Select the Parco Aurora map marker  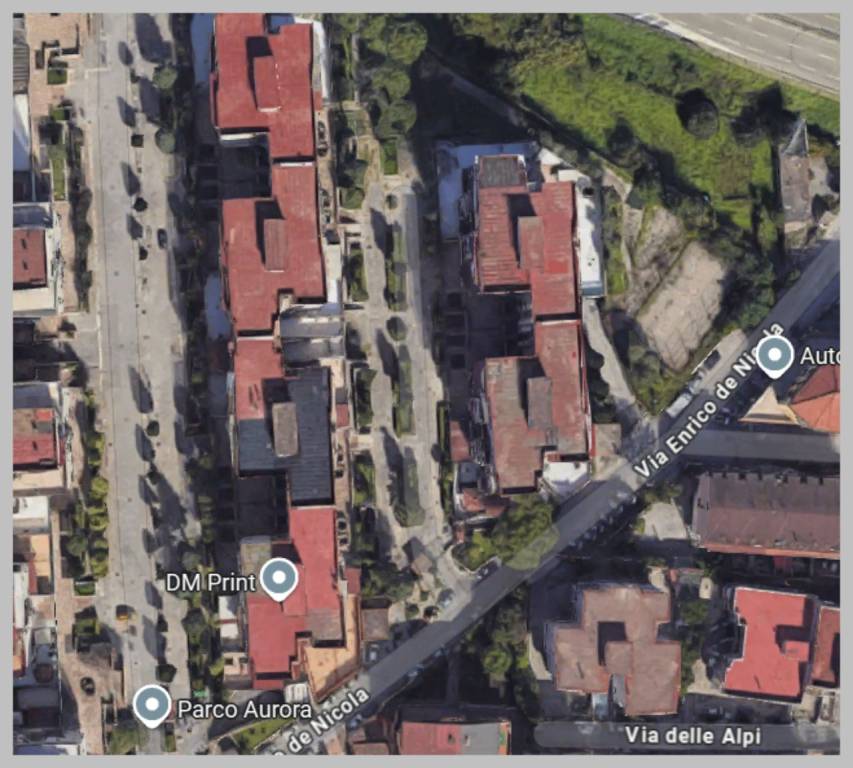point(152,704)
